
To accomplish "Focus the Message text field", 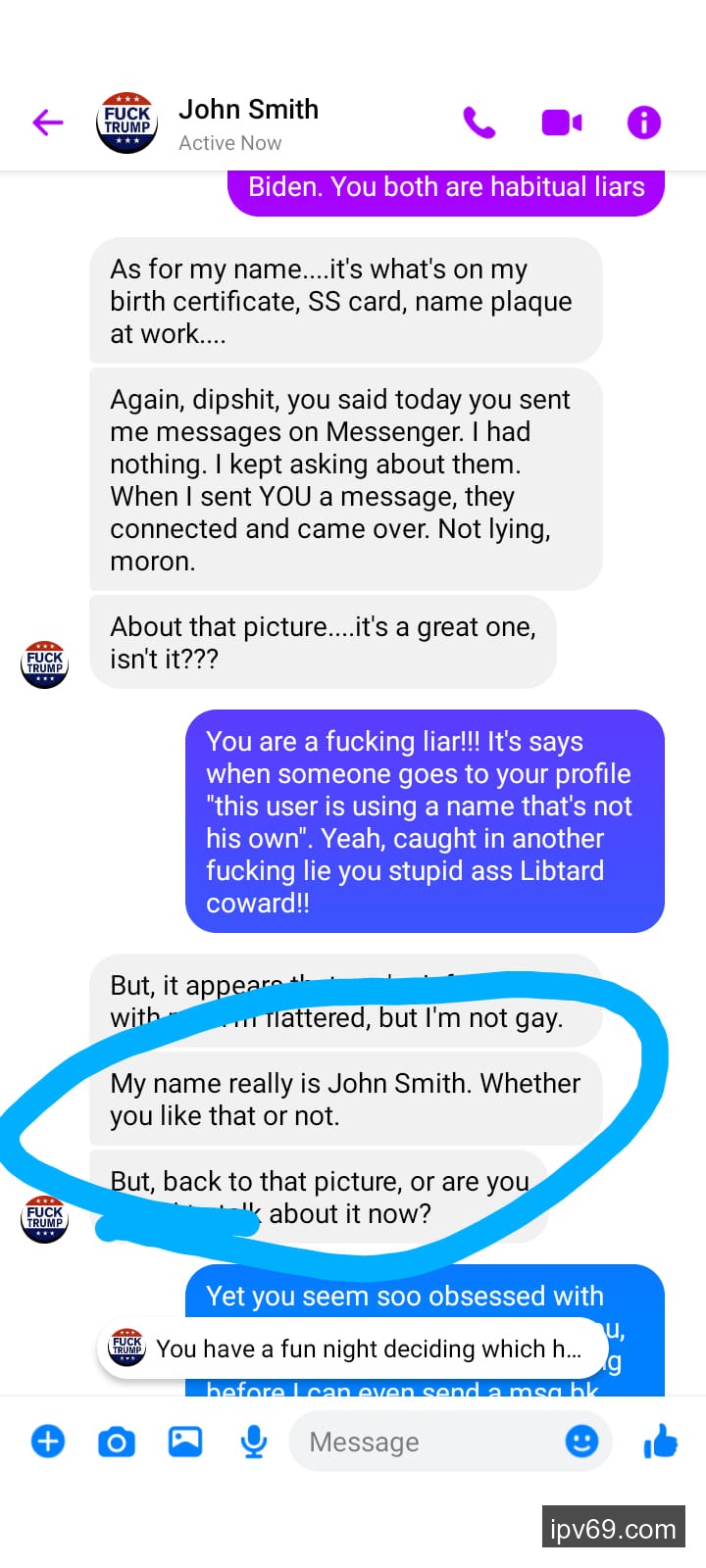I will click(x=422, y=1442).
